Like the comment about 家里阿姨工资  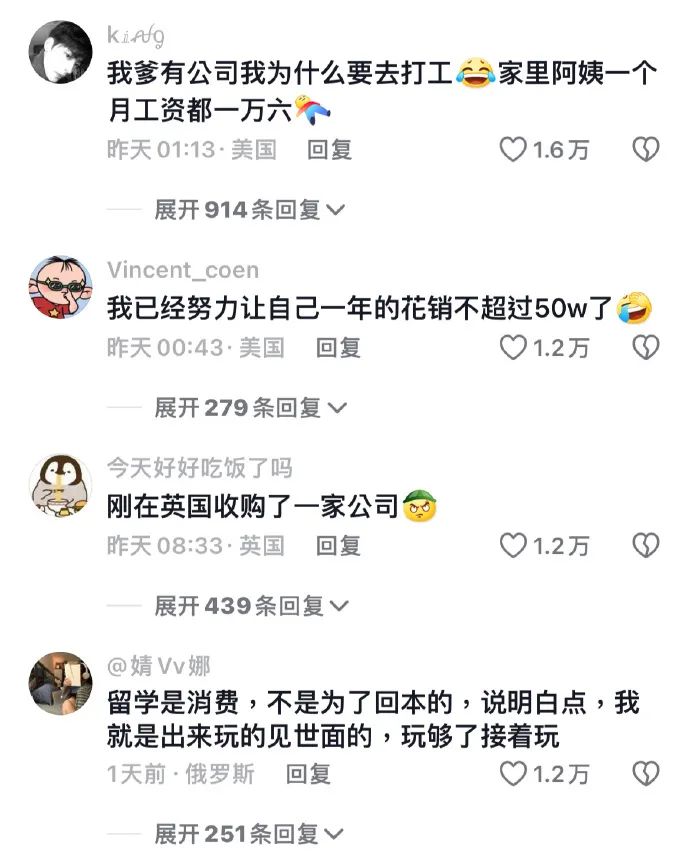point(513,150)
